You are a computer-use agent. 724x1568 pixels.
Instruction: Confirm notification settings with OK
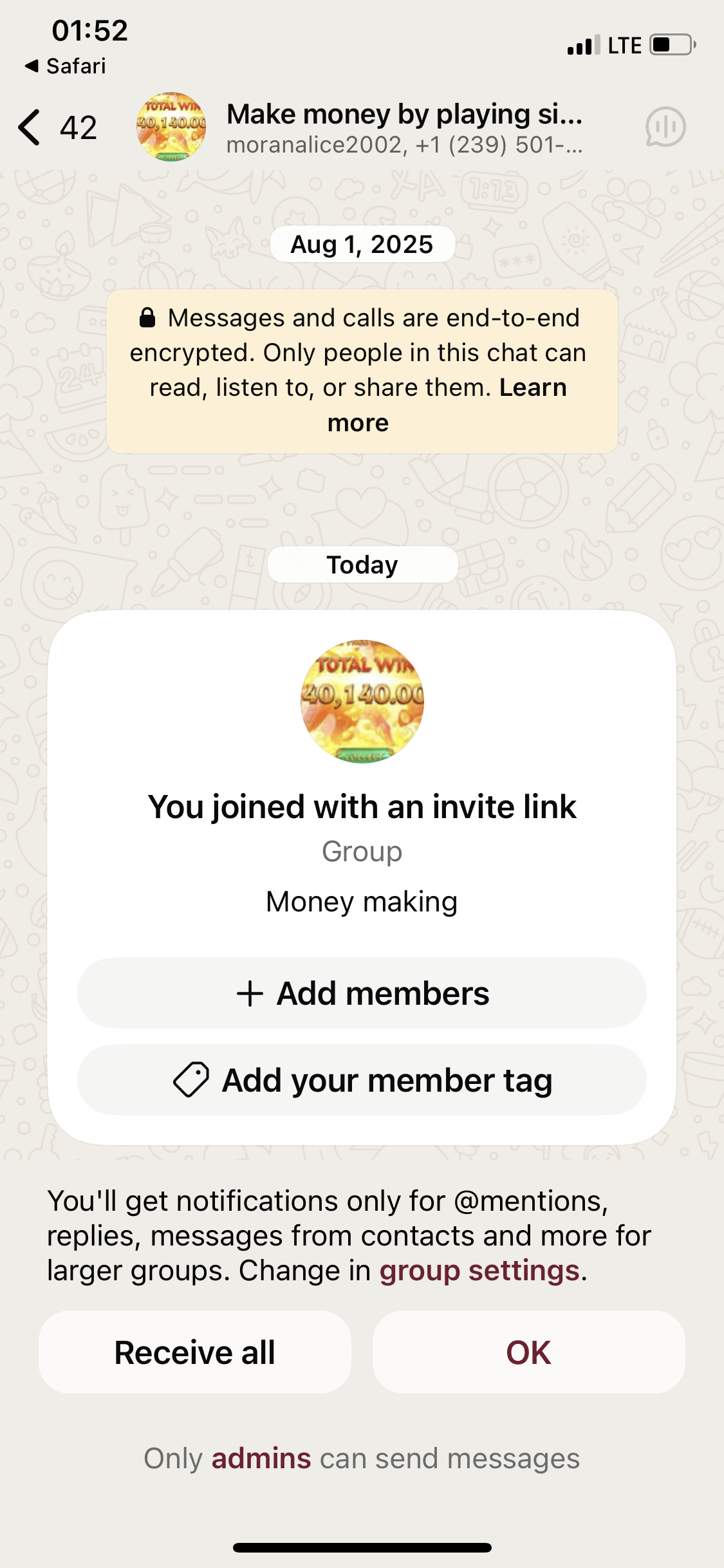click(x=528, y=1352)
